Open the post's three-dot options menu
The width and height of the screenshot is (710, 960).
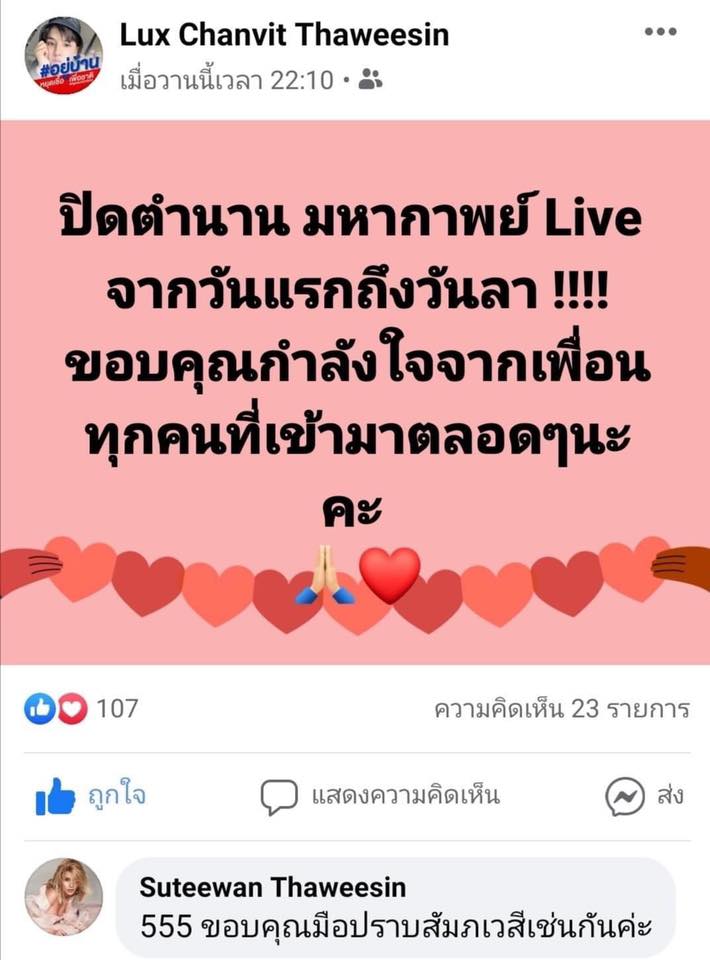coord(660,33)
